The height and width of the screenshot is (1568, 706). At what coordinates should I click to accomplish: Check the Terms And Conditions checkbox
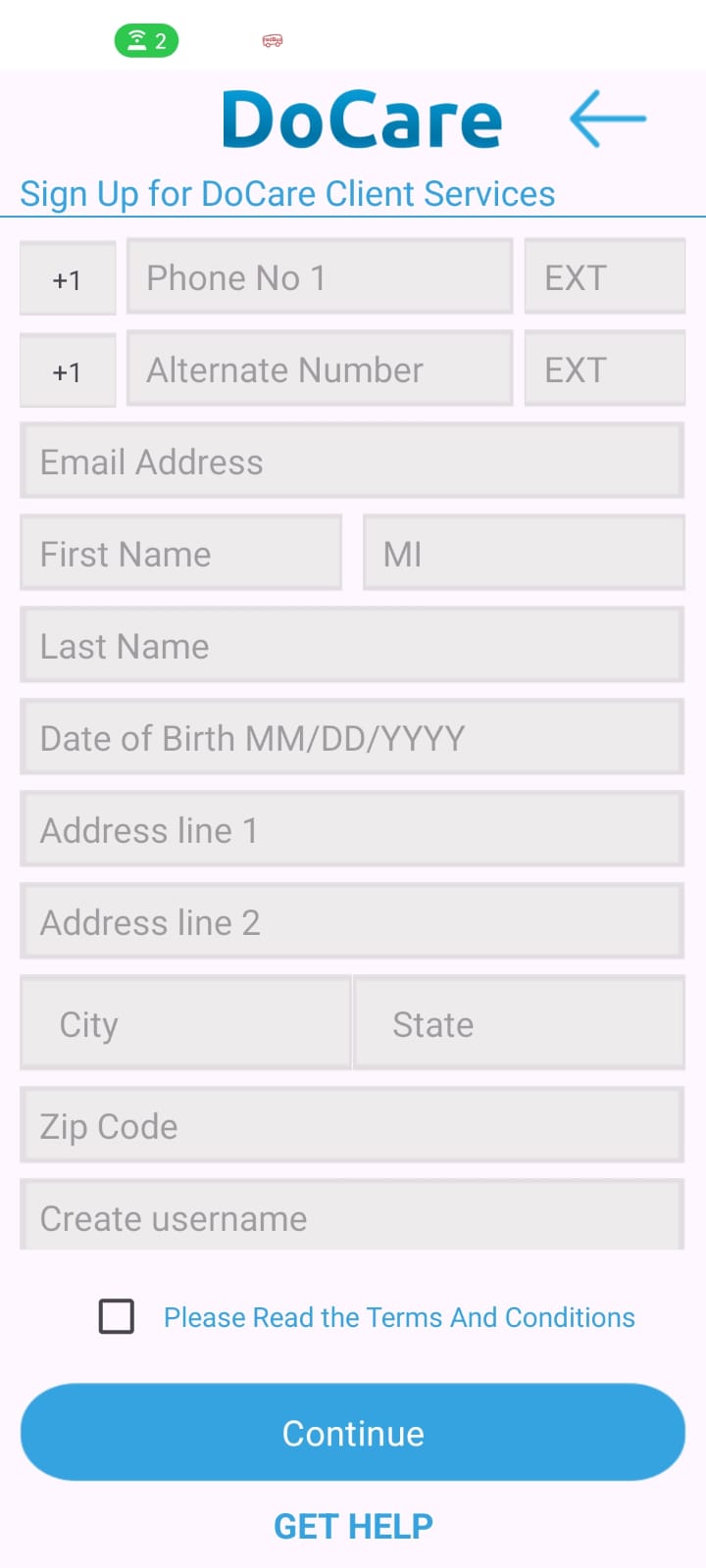click(117, 1316)
